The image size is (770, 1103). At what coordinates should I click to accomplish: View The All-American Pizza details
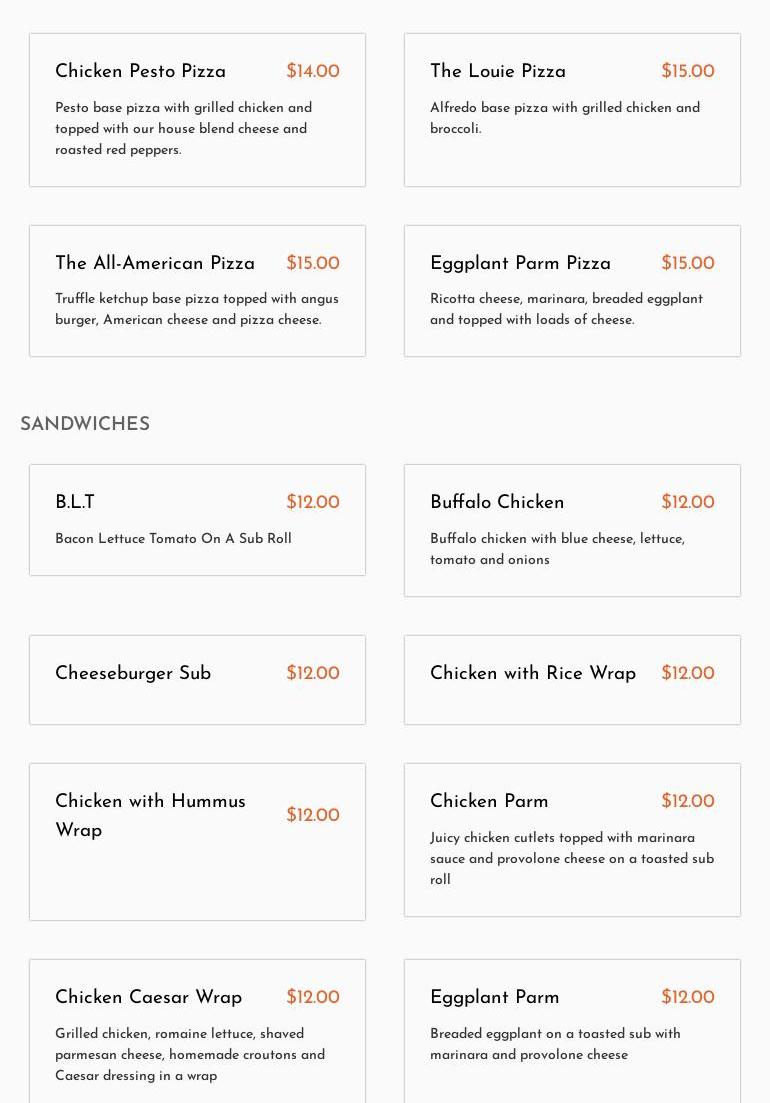pyautogui.click(x=197, y=291)
